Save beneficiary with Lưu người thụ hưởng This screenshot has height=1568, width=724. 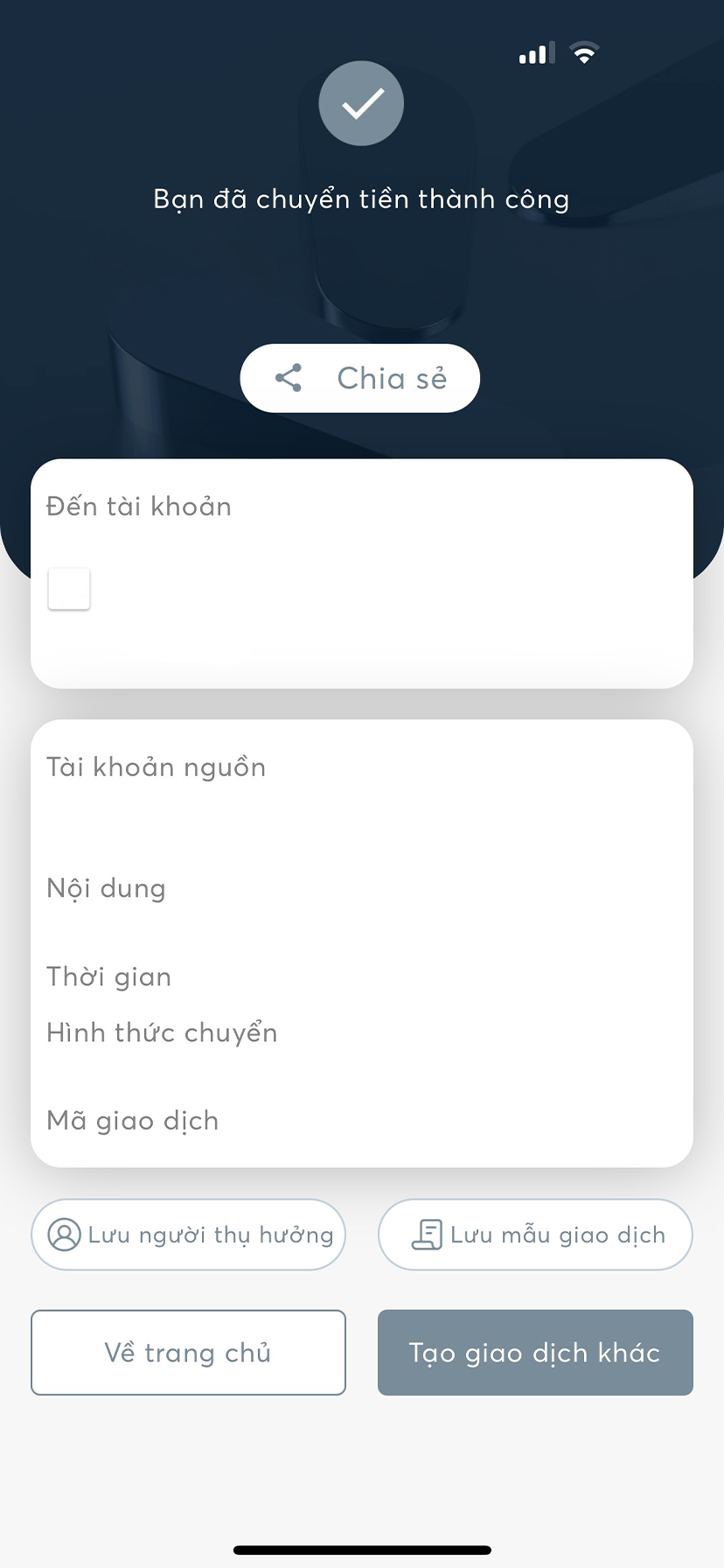[189, 1235]
